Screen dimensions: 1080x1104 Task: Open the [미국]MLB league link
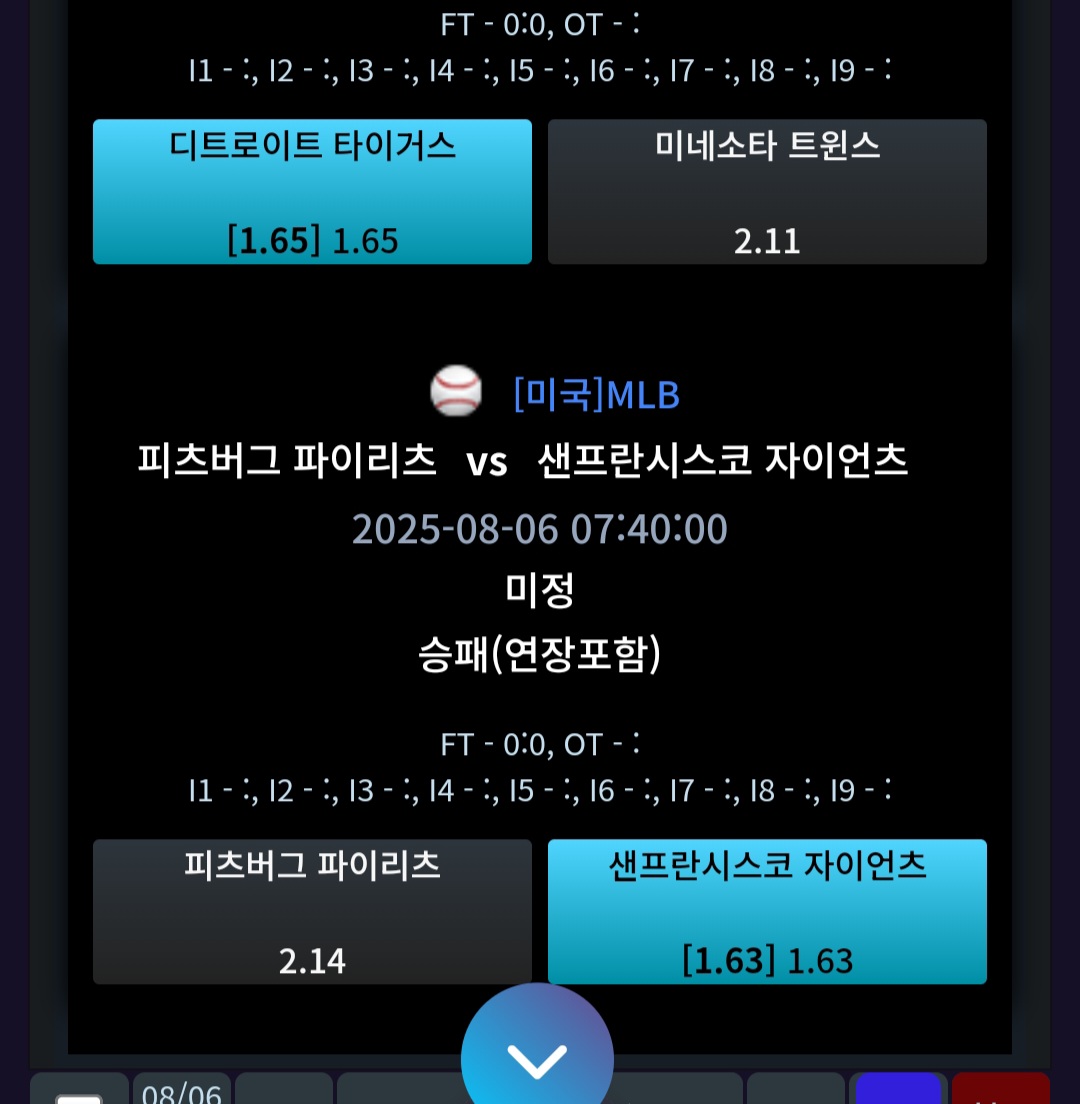pos(596,394)
